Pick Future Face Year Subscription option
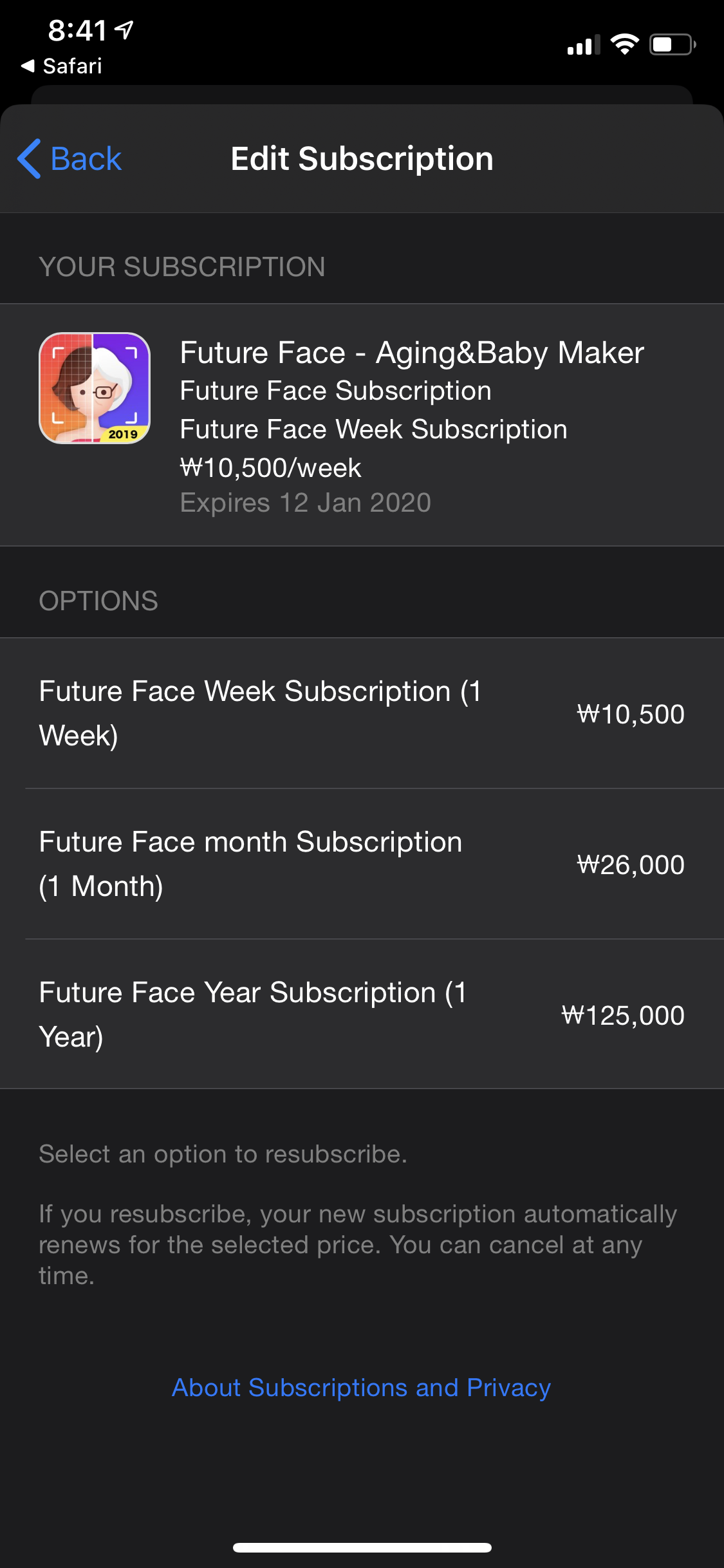 click(x=361, y=1014)
